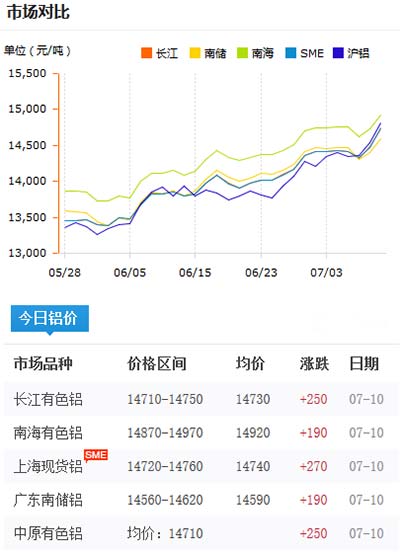Toggle the 南海 series in the chart legend
Image resolution: width=400 pixels, height=552 pixels.
tap(256, 53)
